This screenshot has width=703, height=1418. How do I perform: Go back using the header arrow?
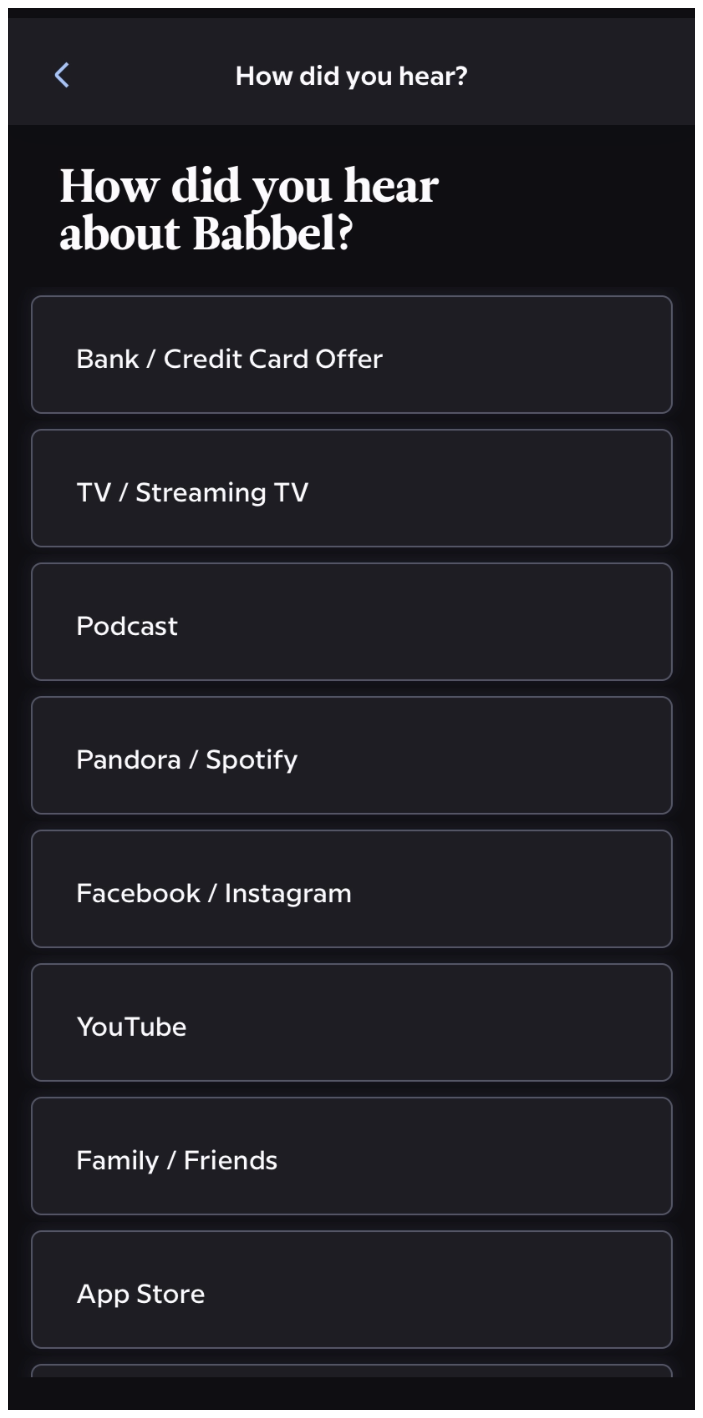[62, 75]
